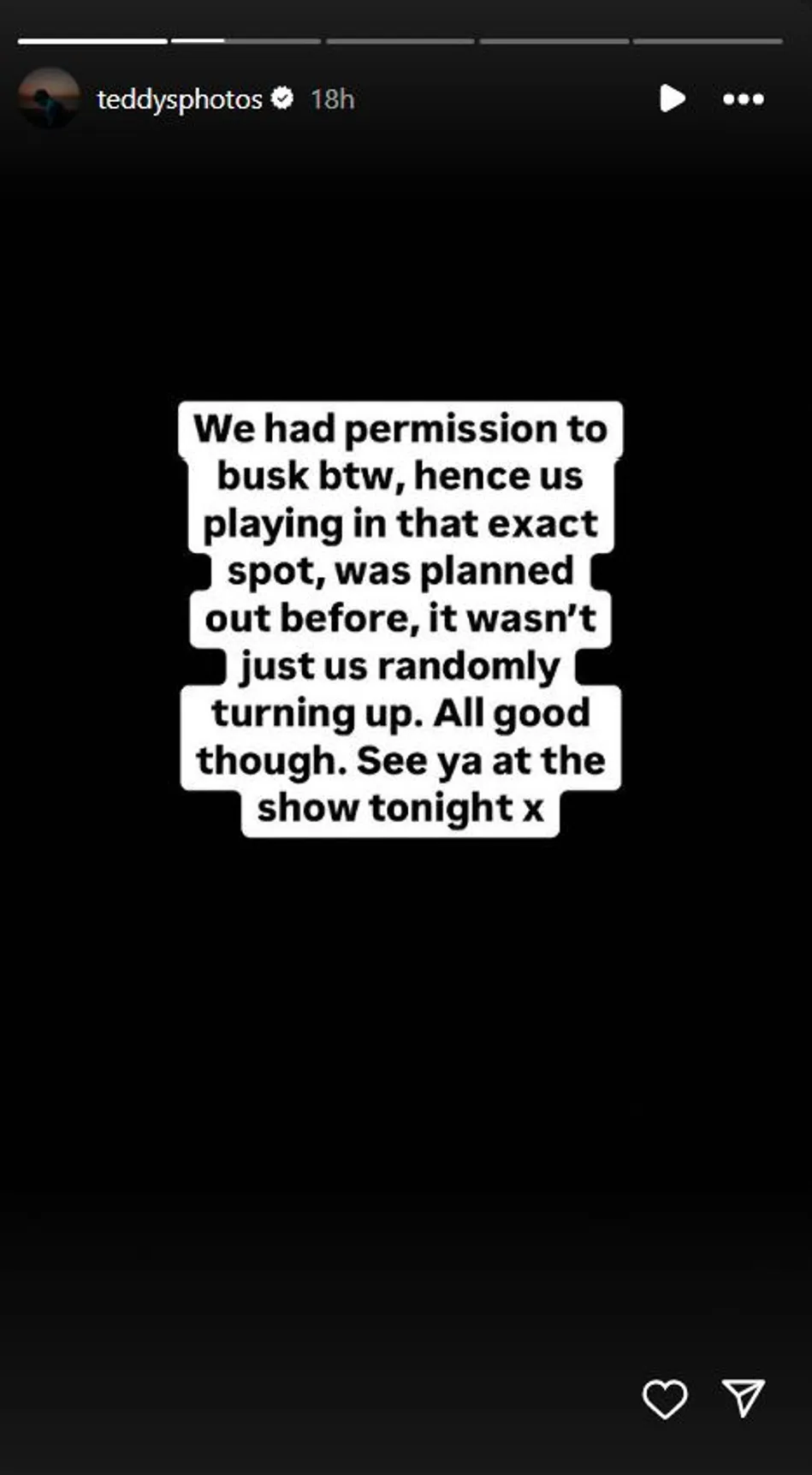Pause the story using the playback control
812x1475 pixels.
pos(673,98)
